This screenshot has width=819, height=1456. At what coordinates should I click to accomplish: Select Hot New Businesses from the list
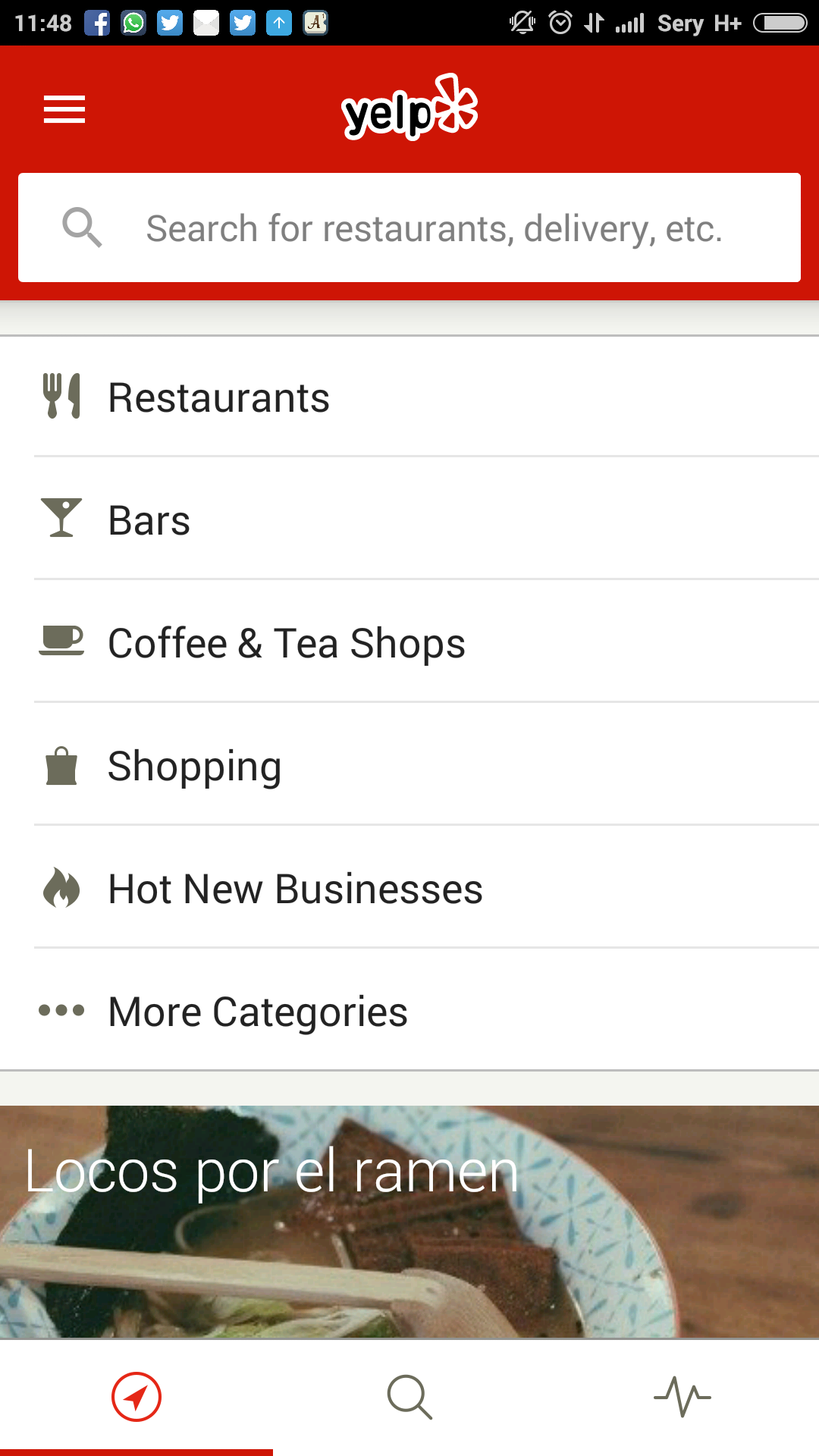click(x=295, y=888)
